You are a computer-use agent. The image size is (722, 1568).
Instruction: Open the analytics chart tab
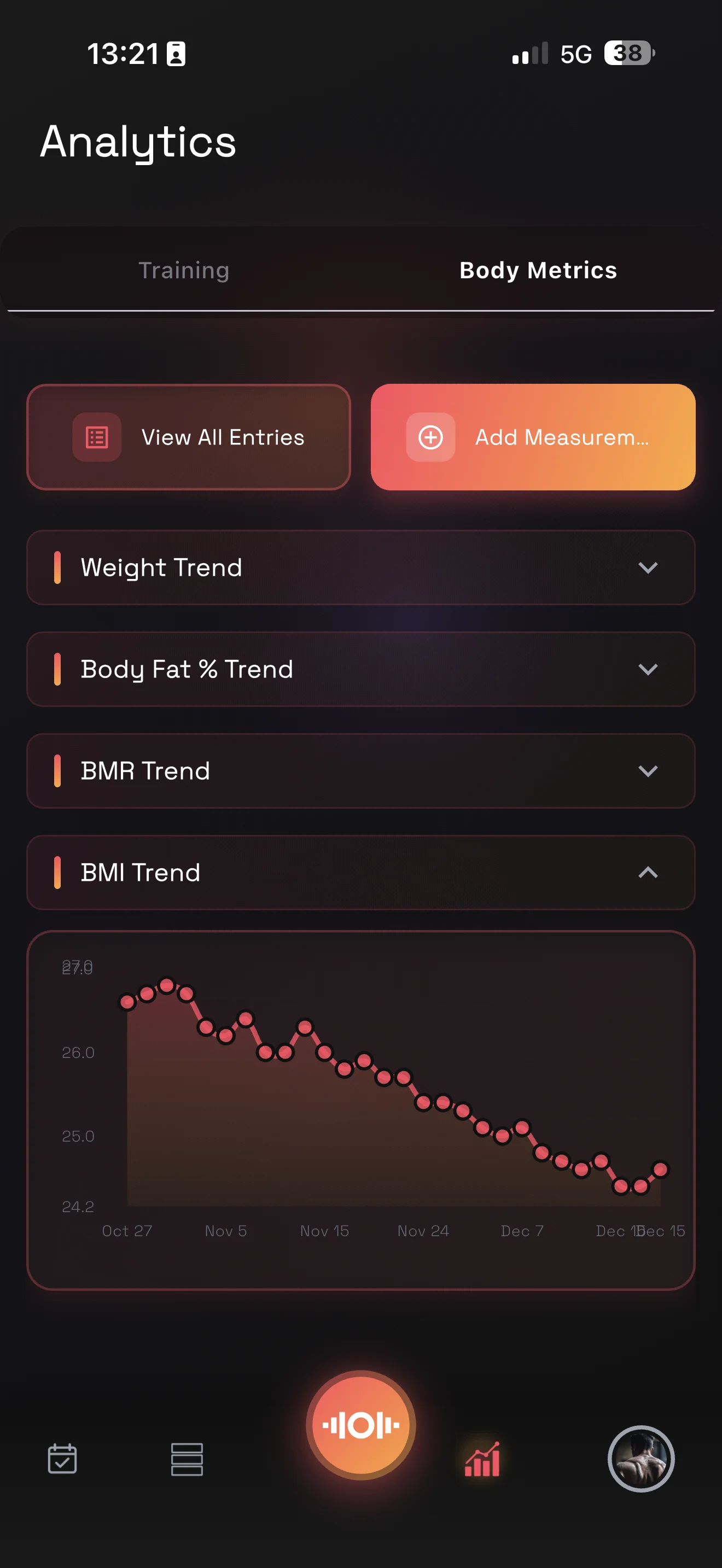tap(482, 1459)
